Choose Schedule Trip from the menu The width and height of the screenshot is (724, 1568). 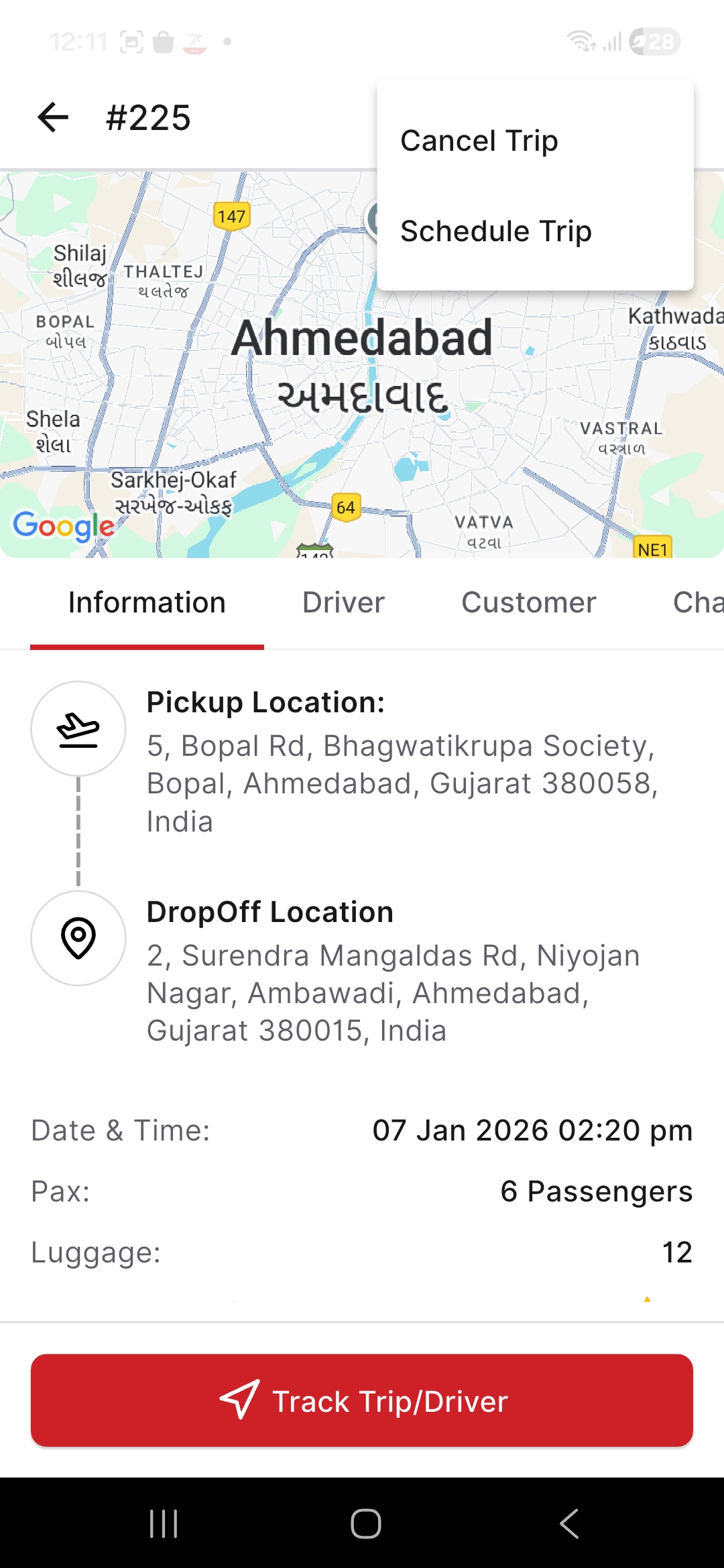point(495,231)
